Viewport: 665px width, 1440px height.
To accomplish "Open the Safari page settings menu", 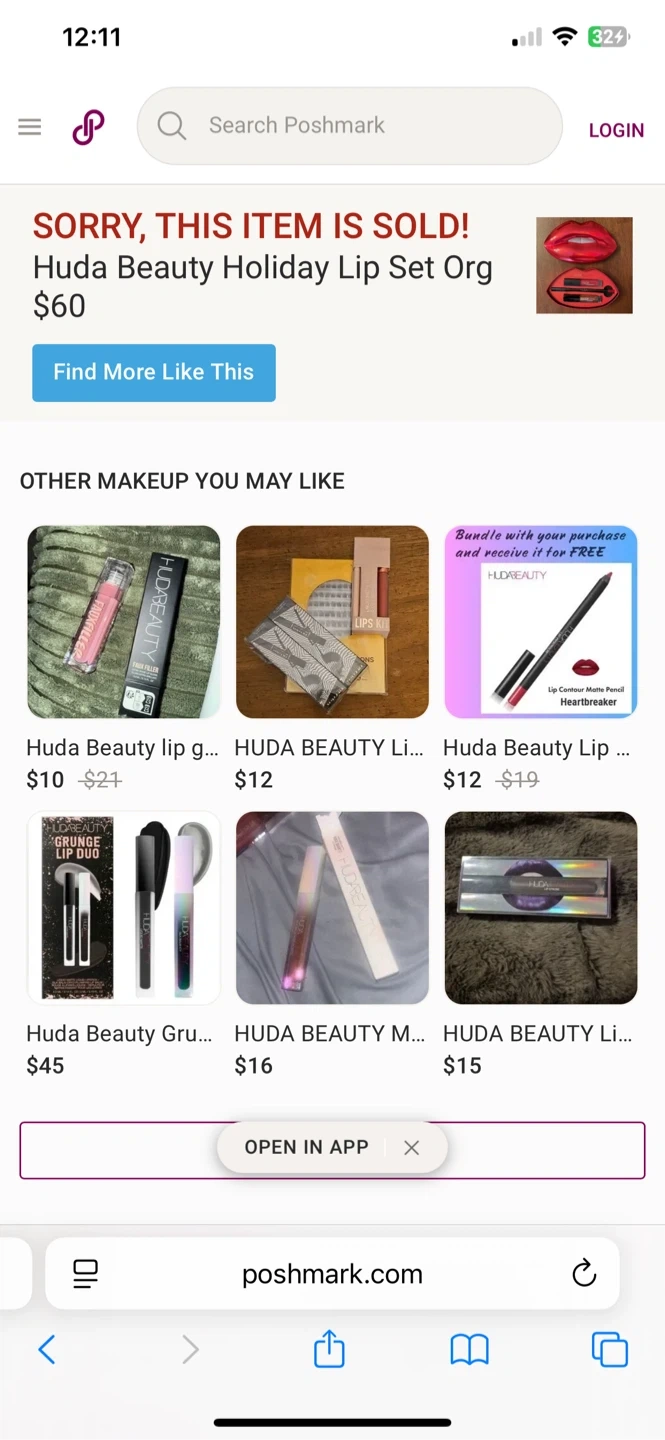I will [x=86, y=1274].
